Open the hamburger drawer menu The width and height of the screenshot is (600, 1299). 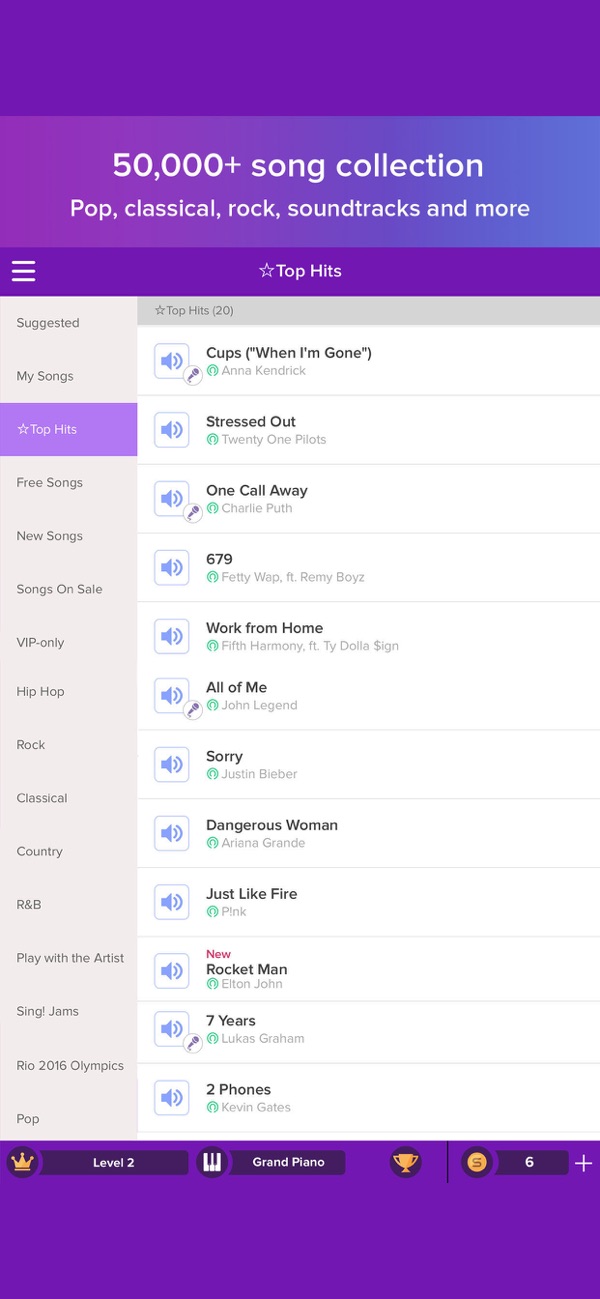point(23,271)
